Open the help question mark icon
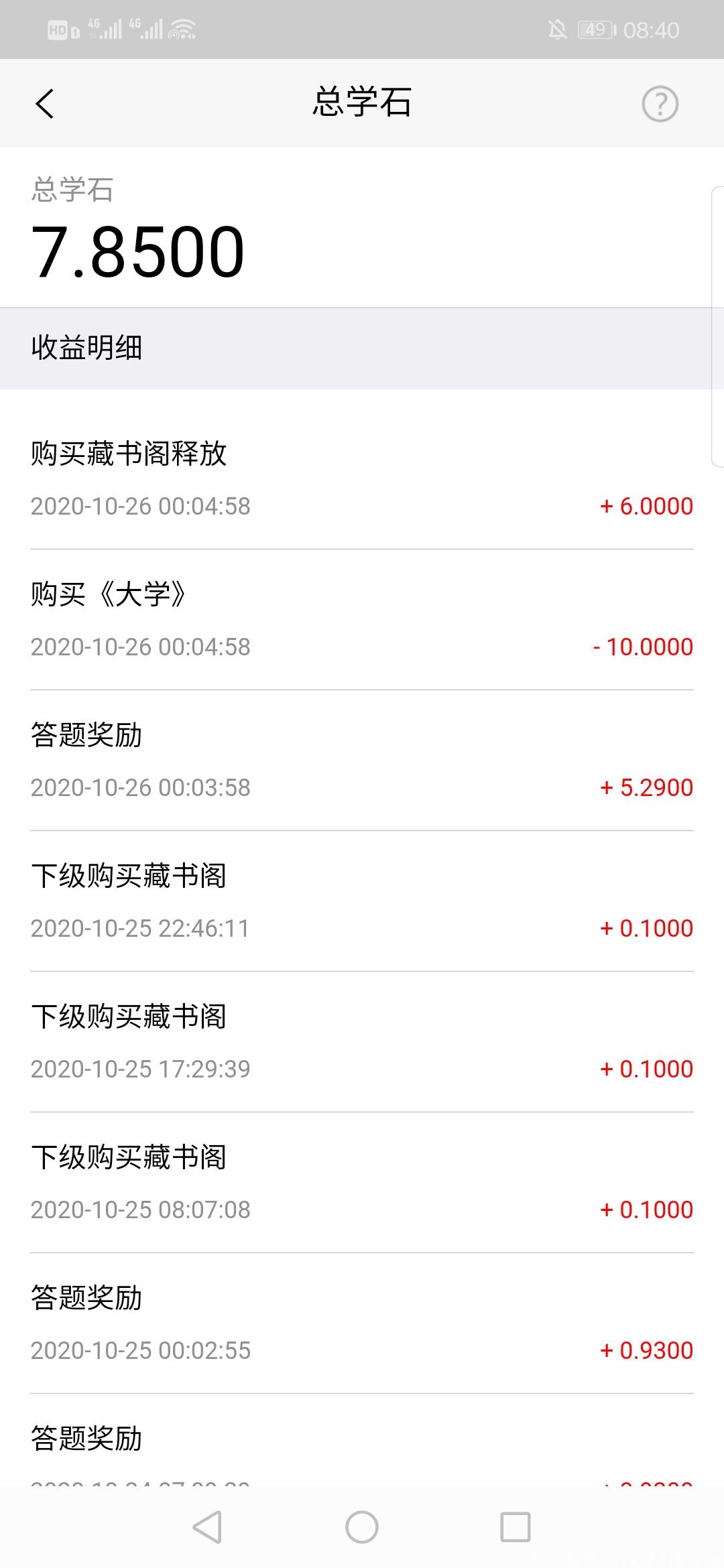Screen dimensions: 724x1568 coord(659,103)
